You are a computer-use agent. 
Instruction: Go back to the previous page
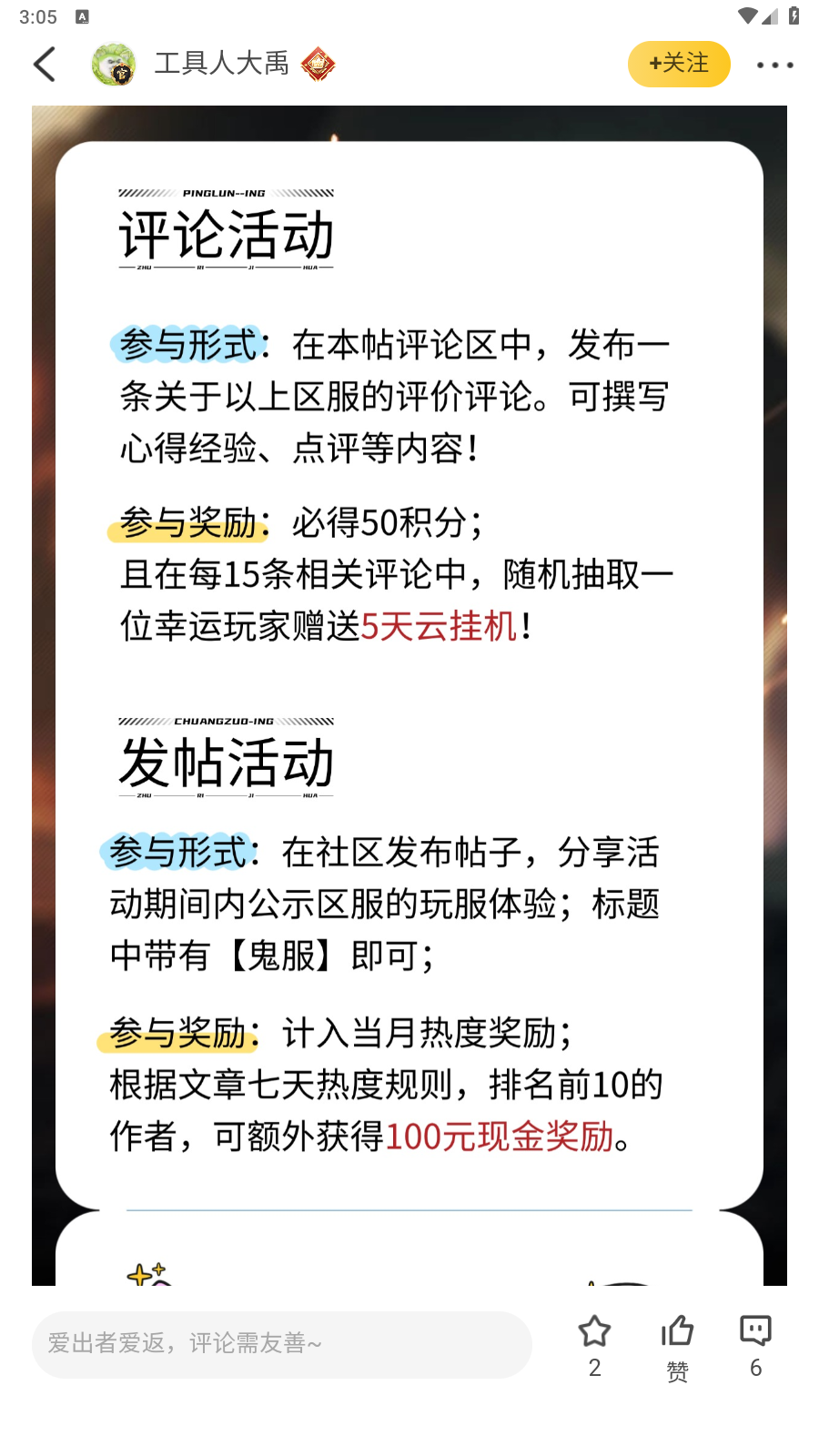pyautogui.click(x=45, y=65)
